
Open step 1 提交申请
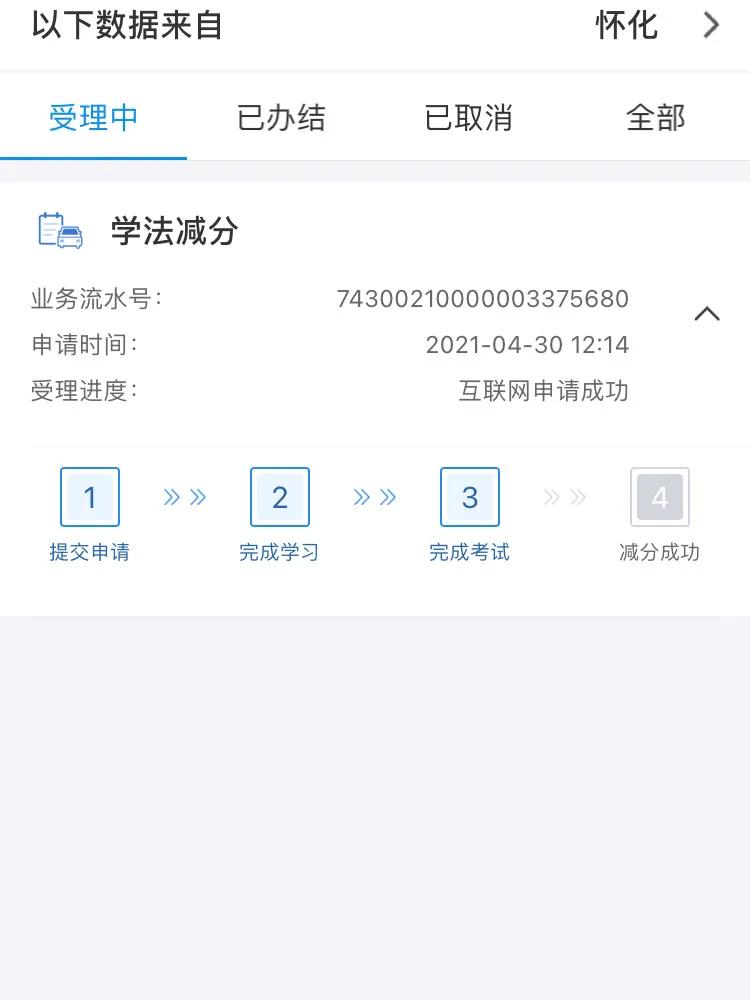(90, 498)
